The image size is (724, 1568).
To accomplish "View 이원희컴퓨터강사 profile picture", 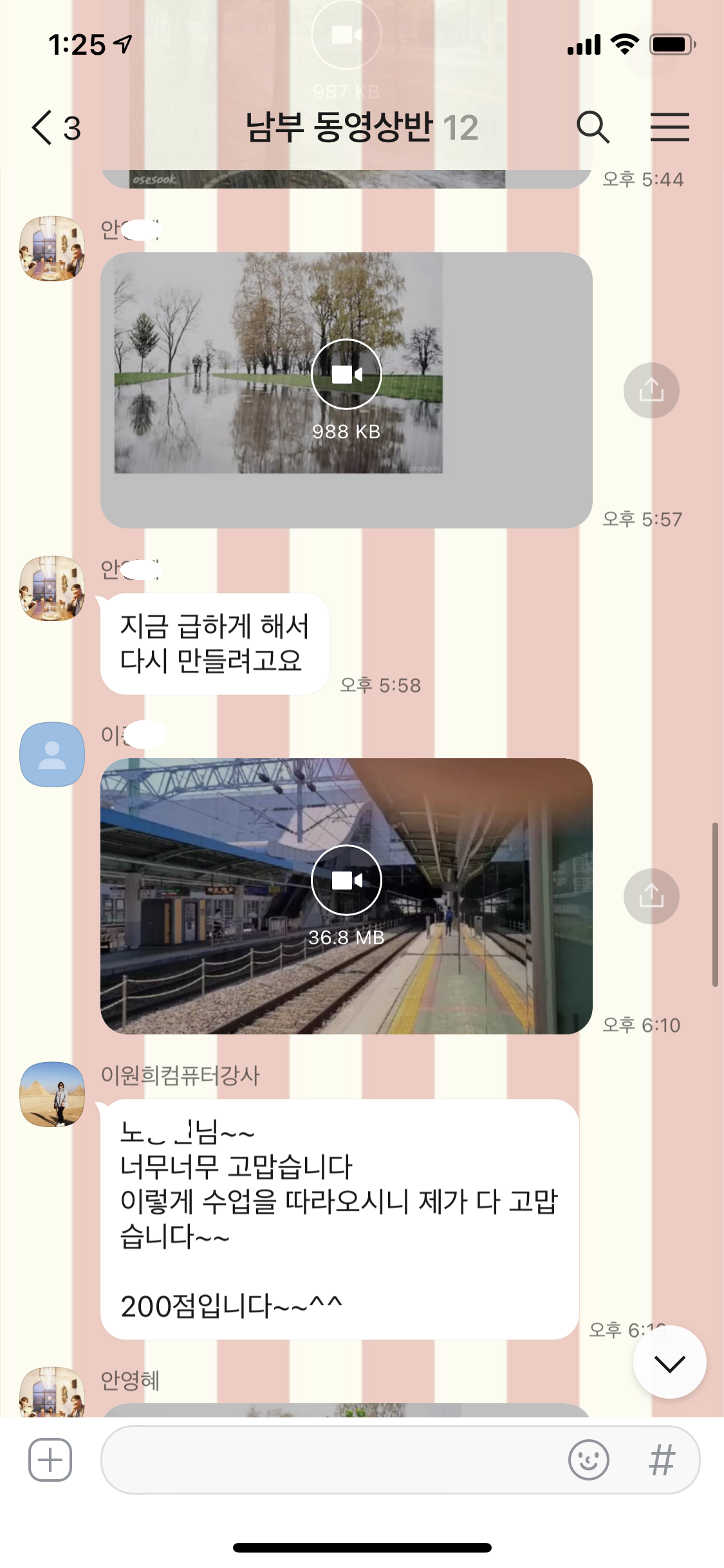I will 52,1094.
